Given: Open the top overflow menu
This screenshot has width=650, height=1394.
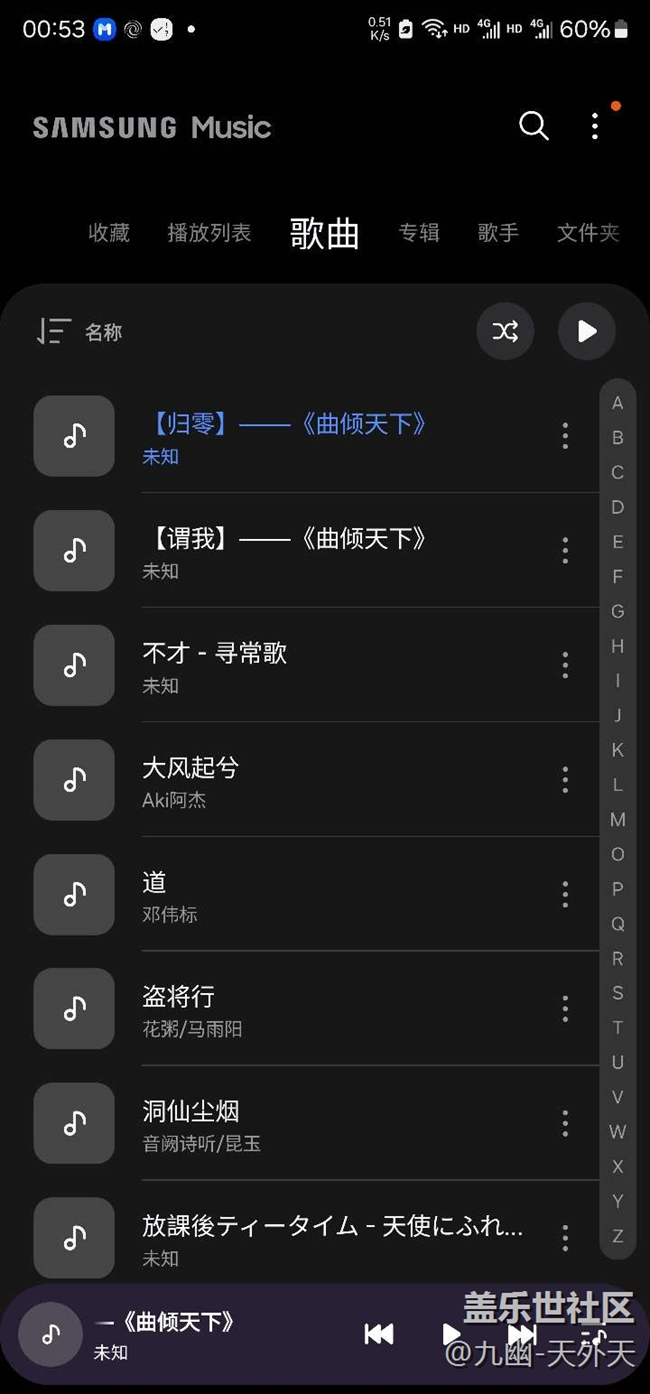Looking at the screenshot, I should click(x=595, y=126).
